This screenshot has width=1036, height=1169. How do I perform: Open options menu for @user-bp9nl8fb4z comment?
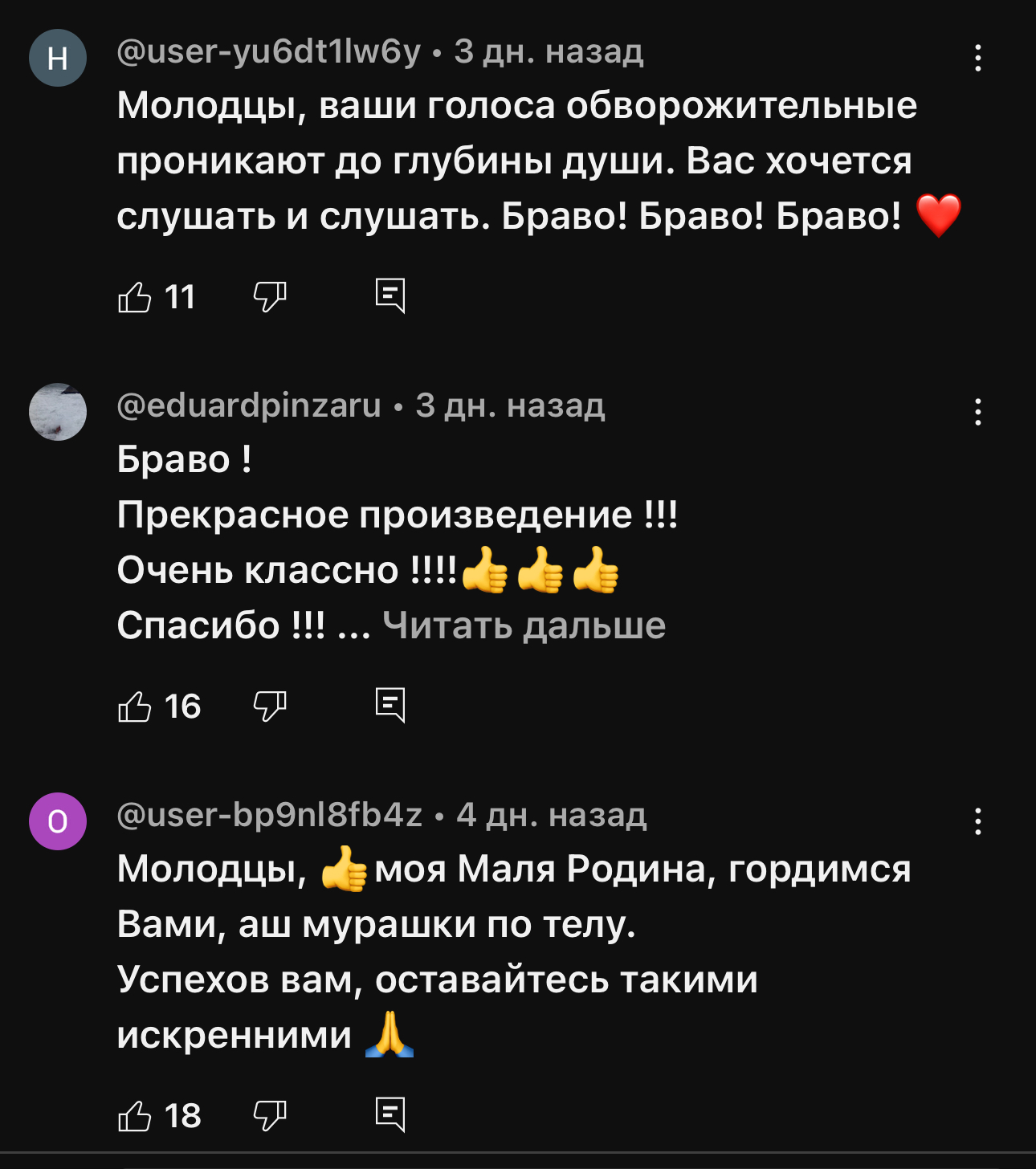point(977,821)
